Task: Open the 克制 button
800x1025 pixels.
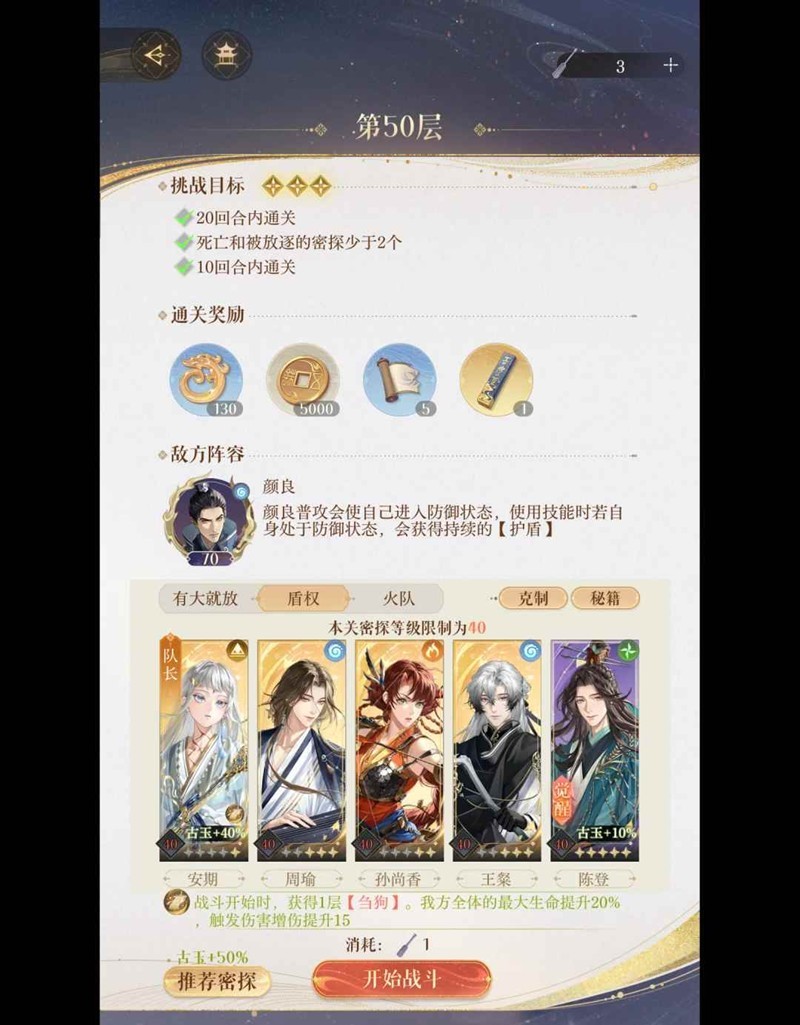Action: click(532, 599)
